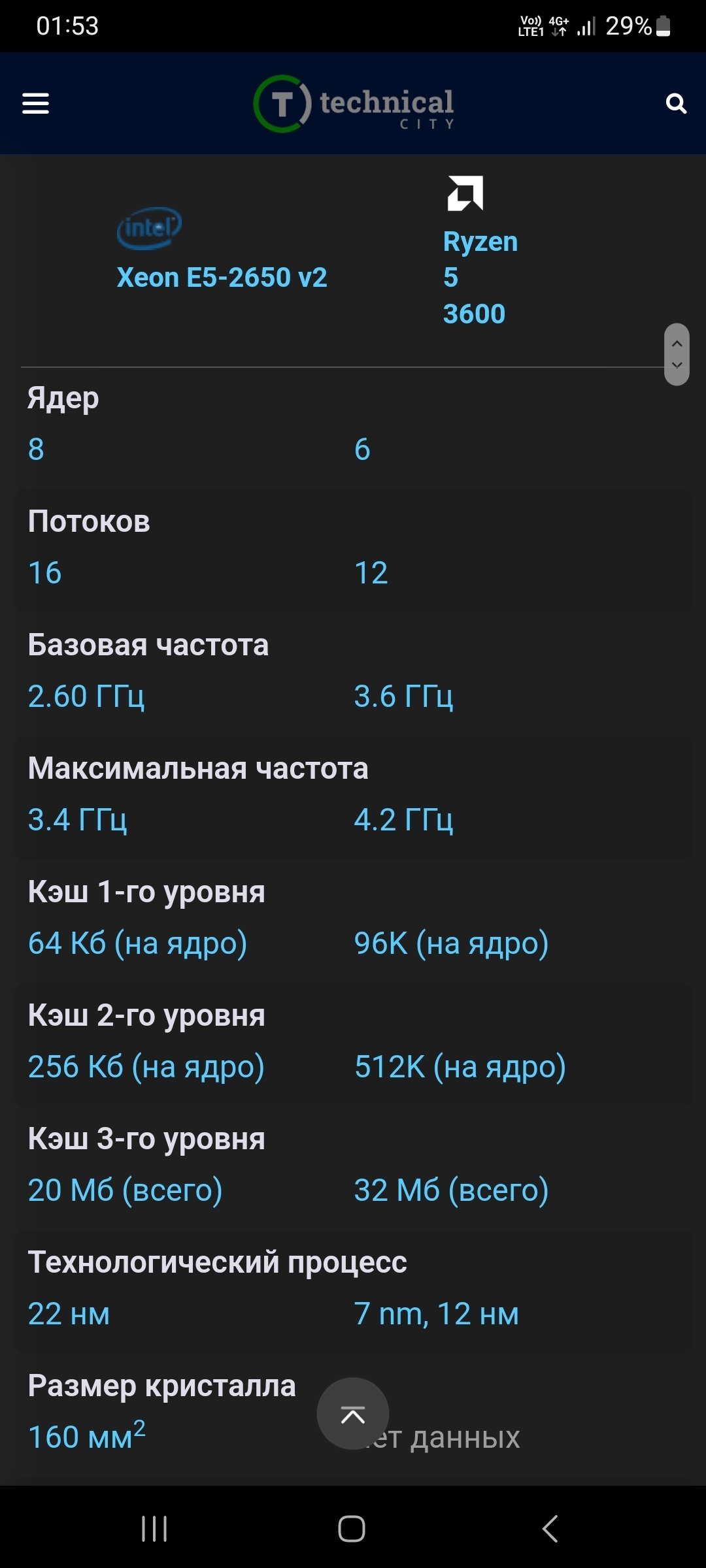Go to the Technical City homepage
Viewport: 706px width, 1568px height.
(354, 104)
